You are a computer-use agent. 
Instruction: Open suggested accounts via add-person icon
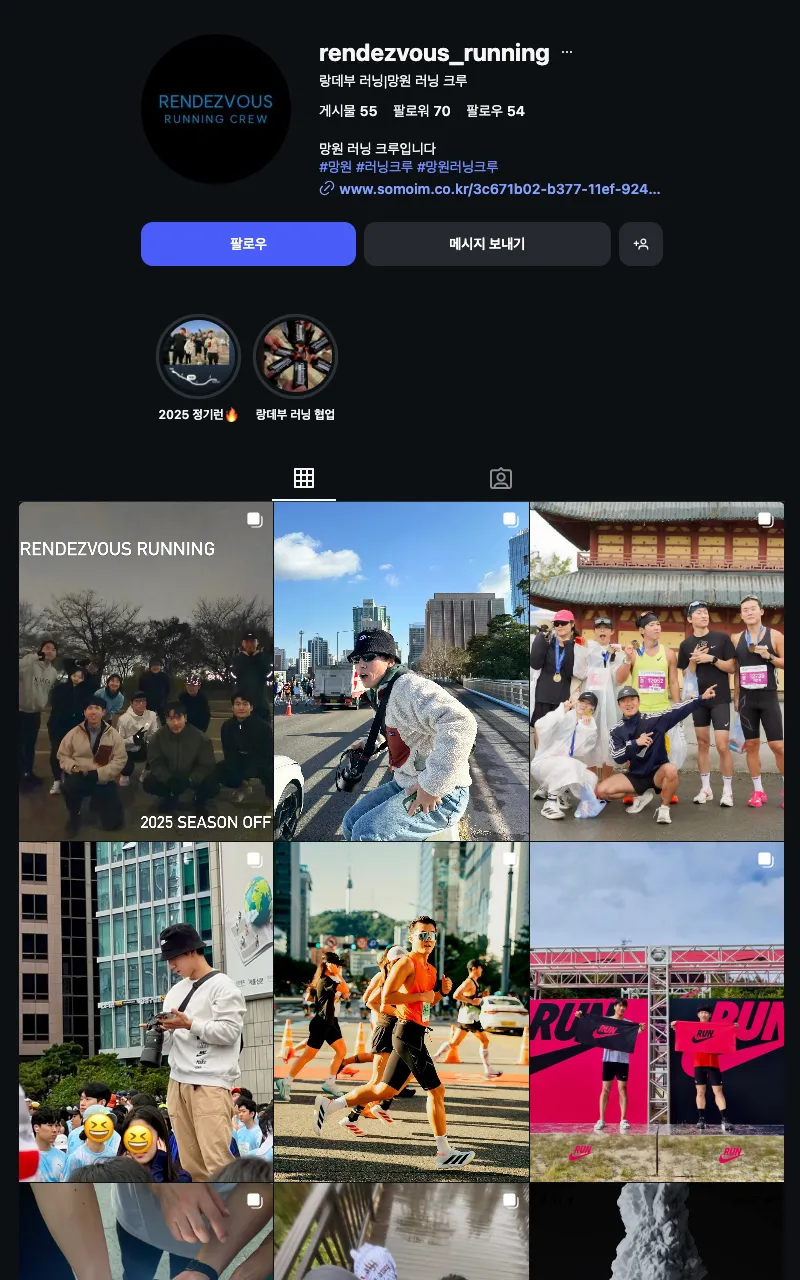tap(641, 244)
